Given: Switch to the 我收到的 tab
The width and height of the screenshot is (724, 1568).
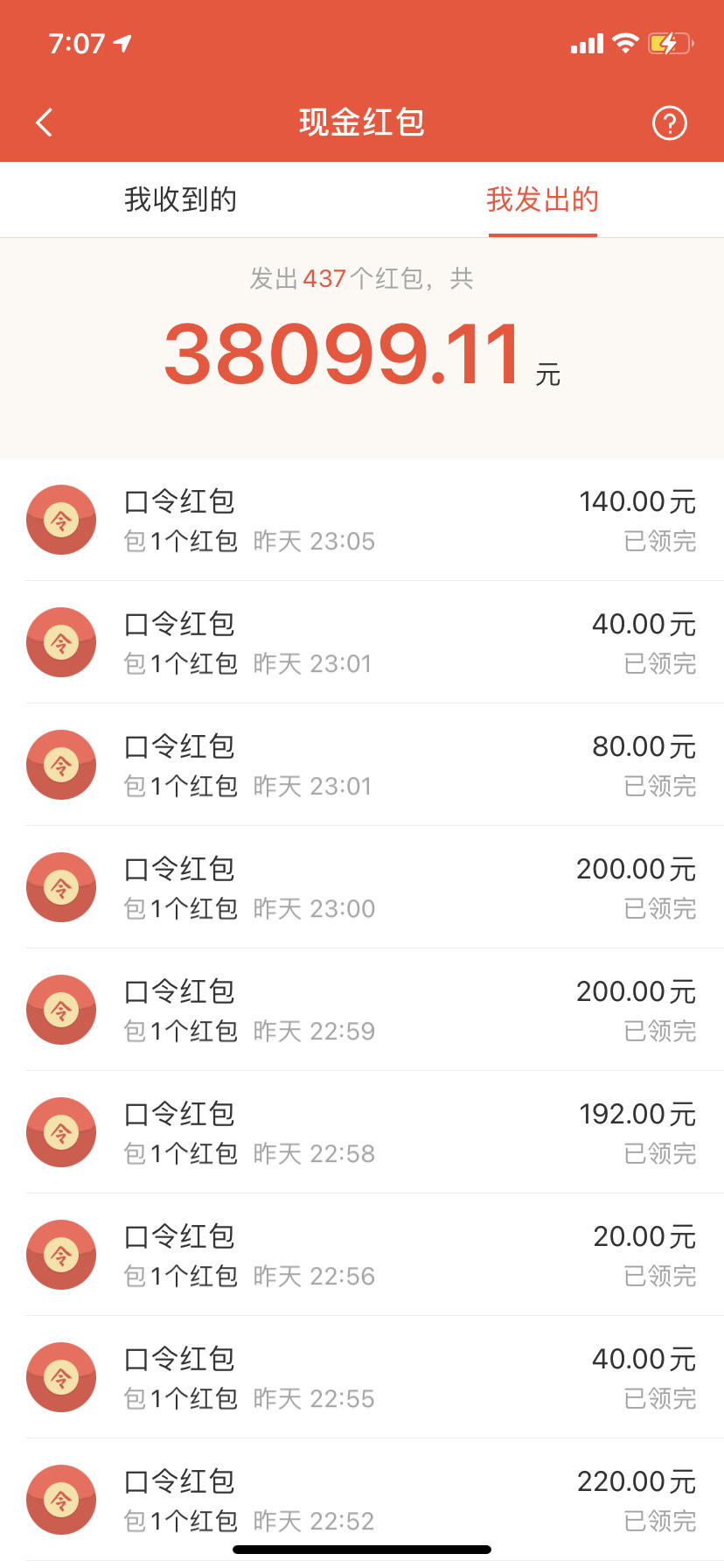Looking at the screenshot, I should point(180,199).
